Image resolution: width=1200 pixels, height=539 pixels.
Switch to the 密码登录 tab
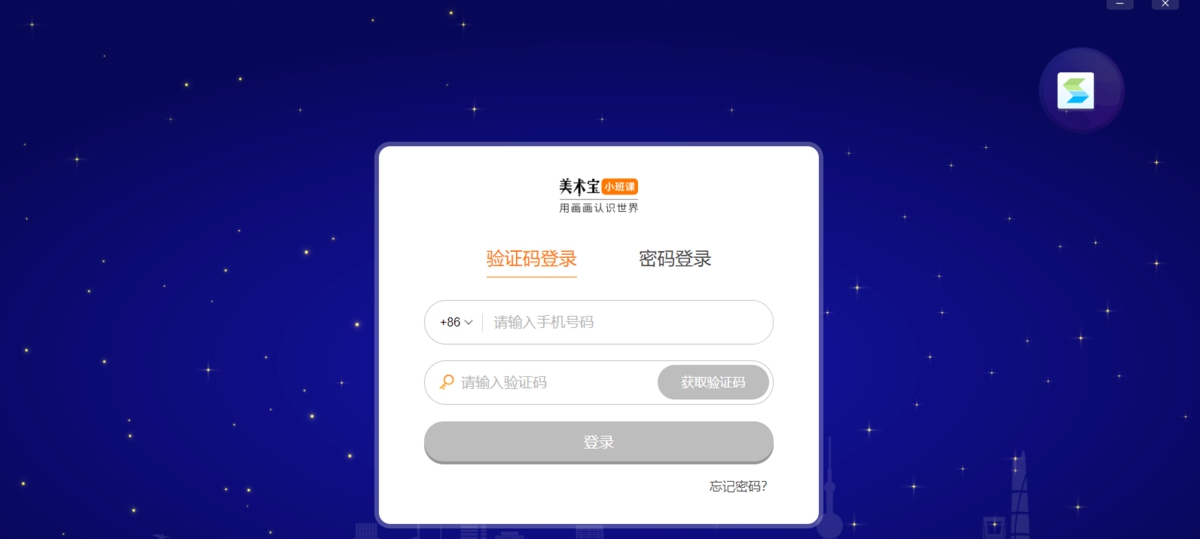coord(675,259)
